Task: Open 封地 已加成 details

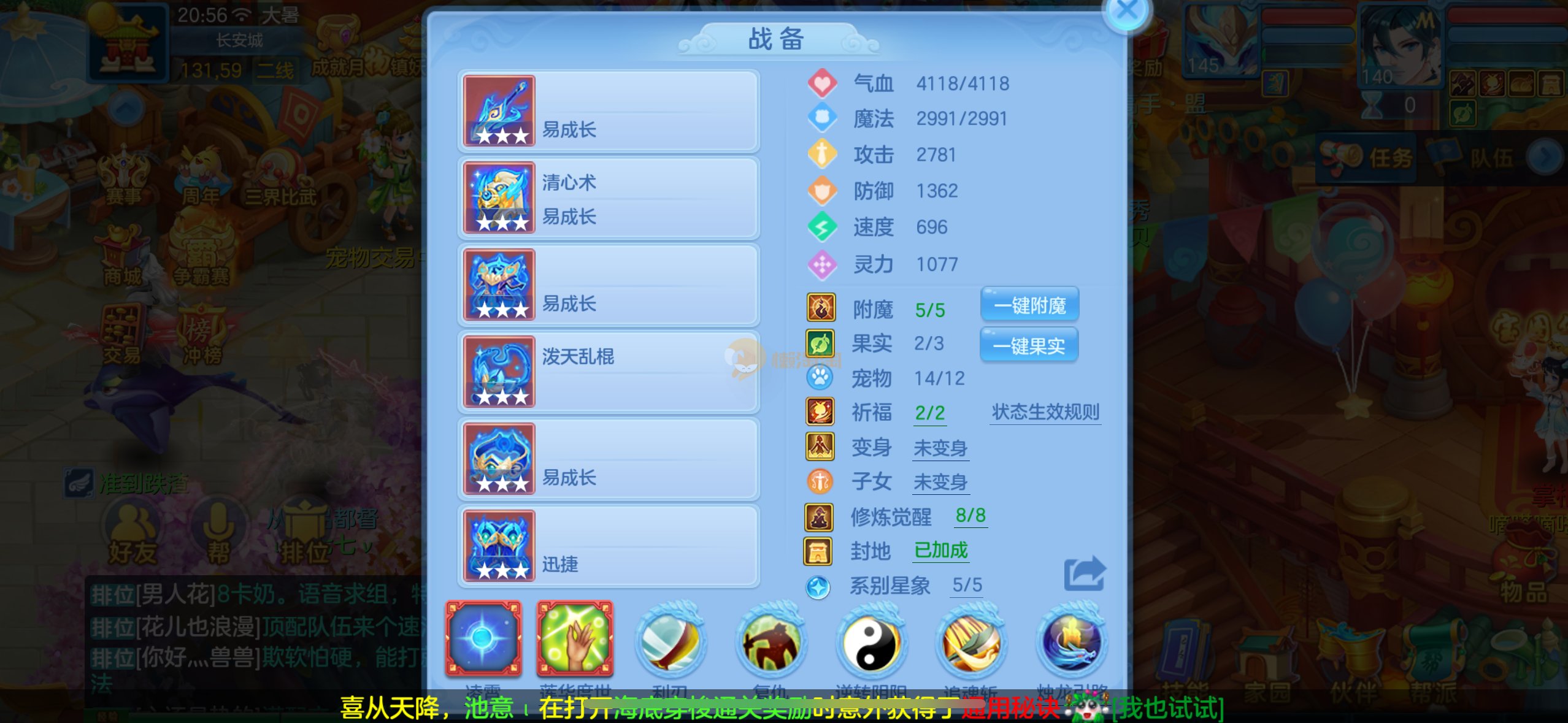Action: 940,551
